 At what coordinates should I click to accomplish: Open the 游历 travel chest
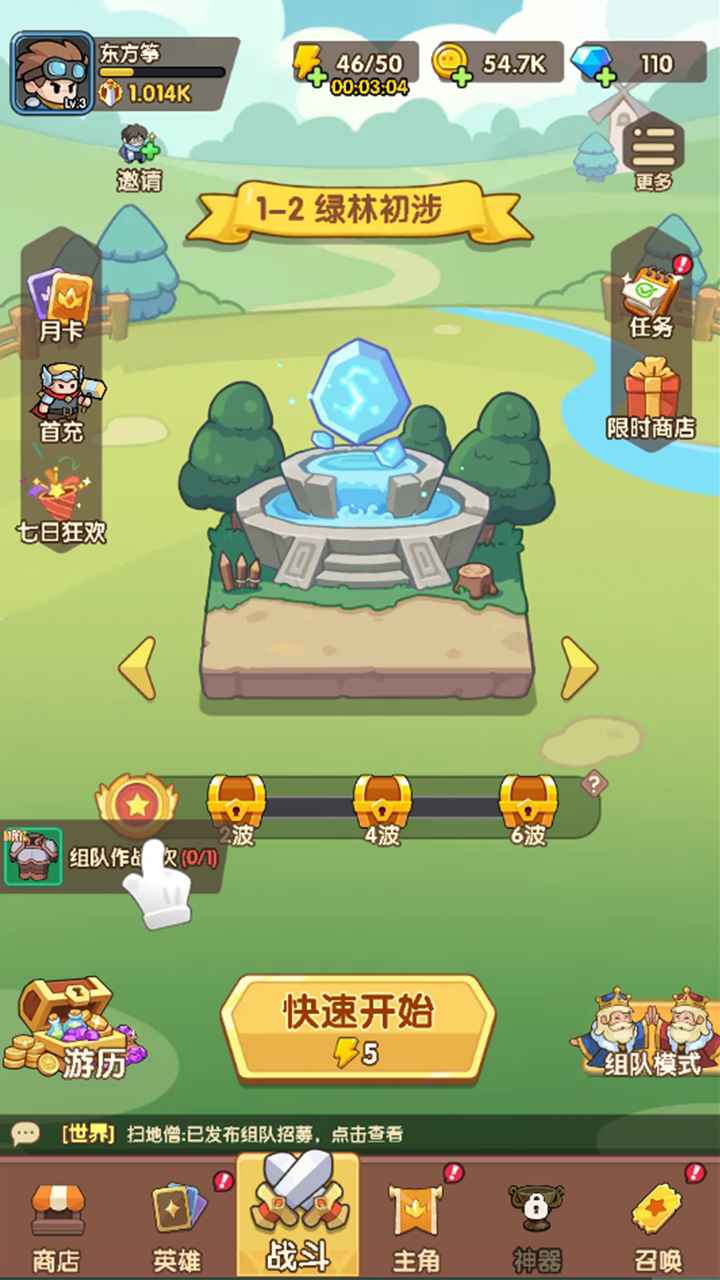pos(73,1028)
